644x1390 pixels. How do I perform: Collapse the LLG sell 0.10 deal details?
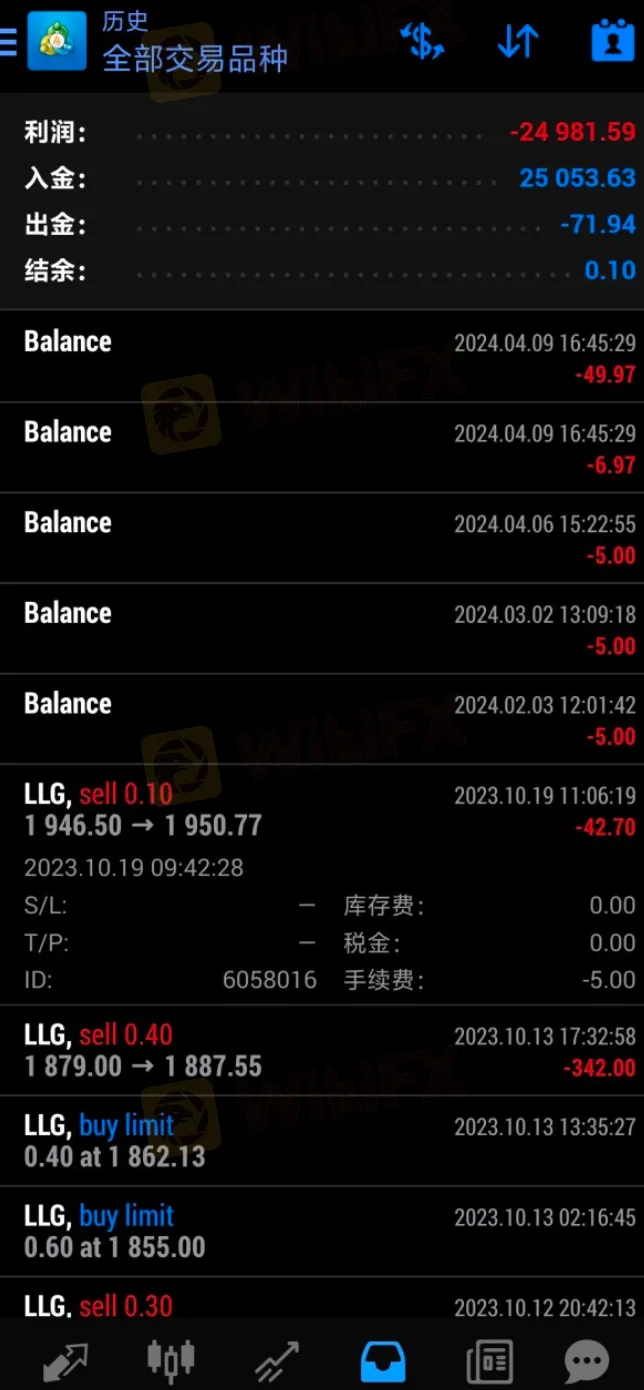tap(322, 810)
